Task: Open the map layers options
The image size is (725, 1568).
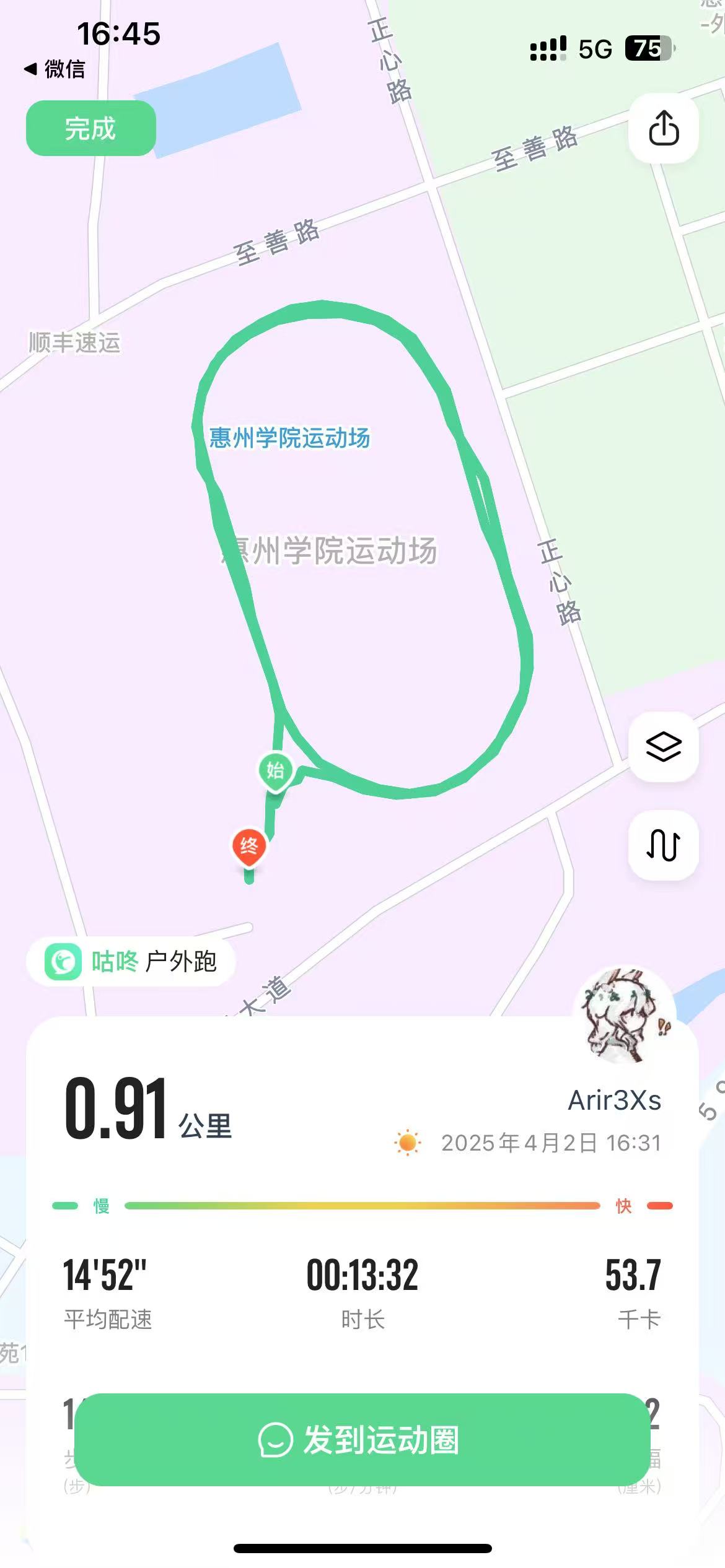Action: point(664,746)
